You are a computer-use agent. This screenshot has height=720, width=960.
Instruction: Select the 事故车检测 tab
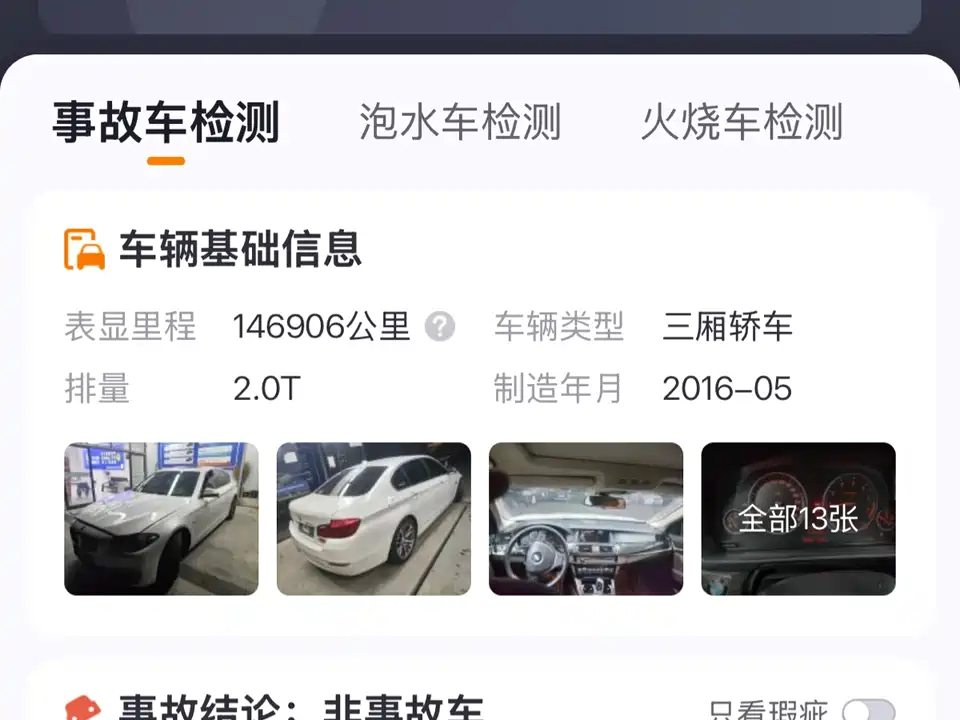pos(166,122)
